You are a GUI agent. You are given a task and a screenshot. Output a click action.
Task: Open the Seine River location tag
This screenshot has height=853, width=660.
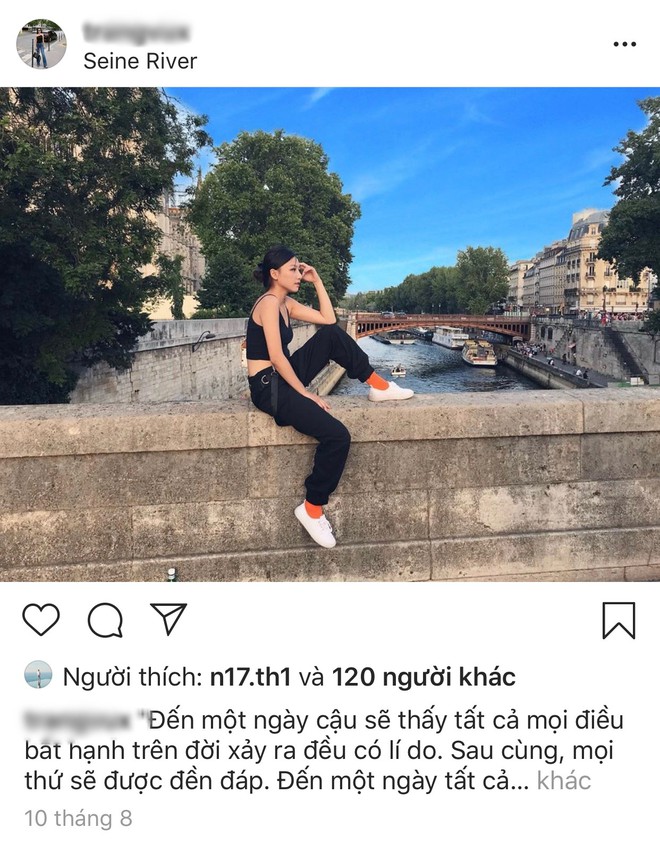140,61
